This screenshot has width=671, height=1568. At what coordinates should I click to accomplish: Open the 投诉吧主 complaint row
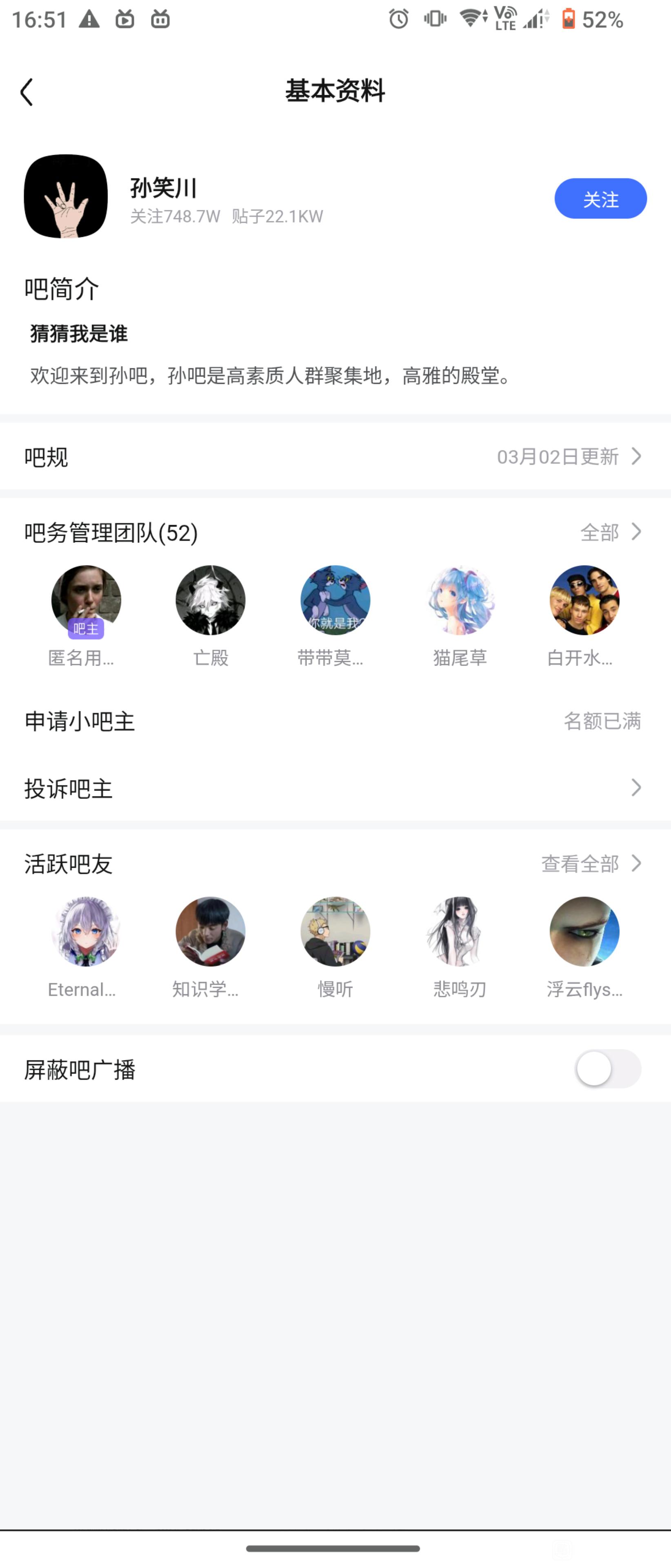click(x=335, y=788)
